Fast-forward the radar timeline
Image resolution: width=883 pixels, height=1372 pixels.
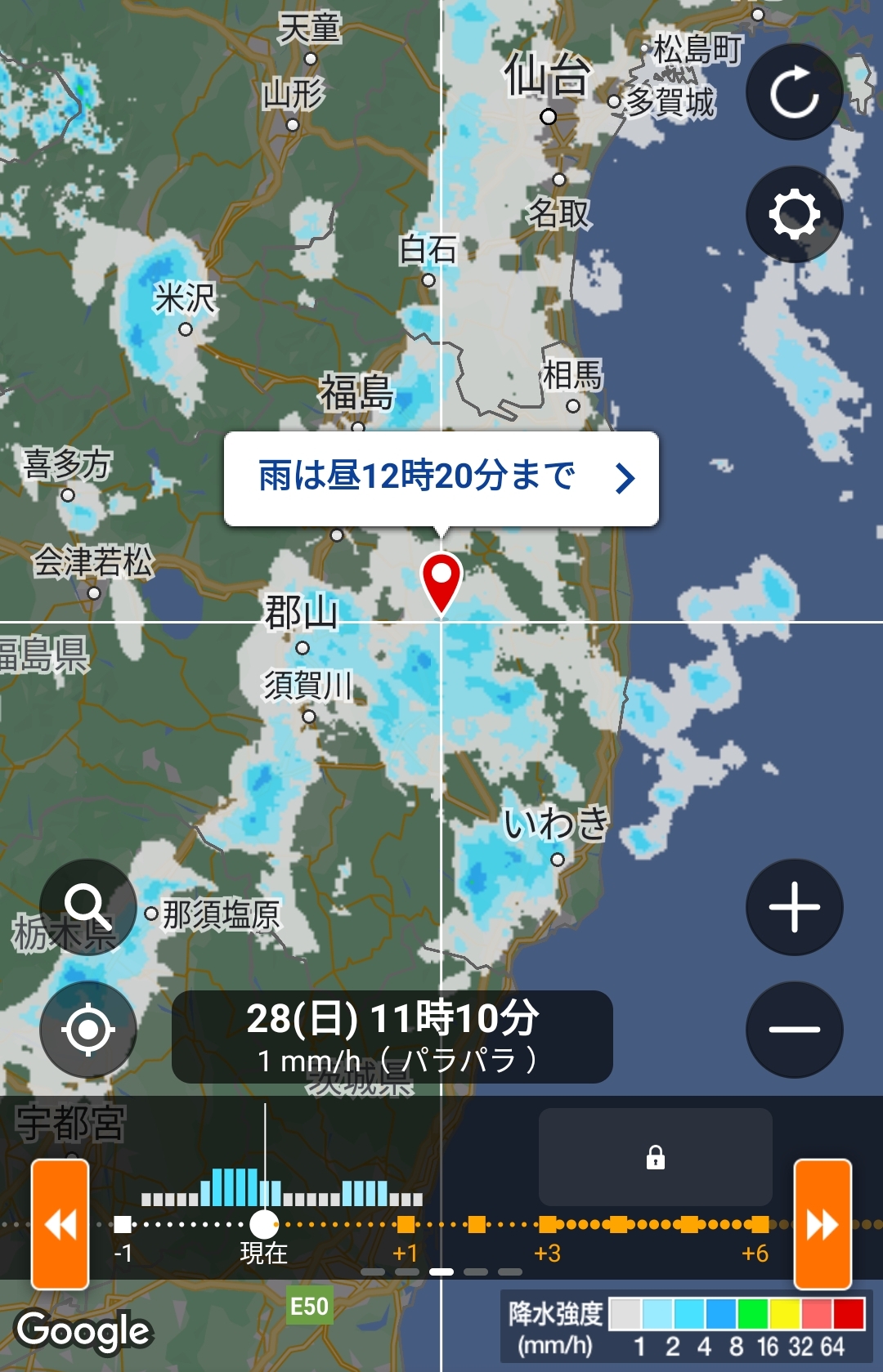(x=822, y=1224)
